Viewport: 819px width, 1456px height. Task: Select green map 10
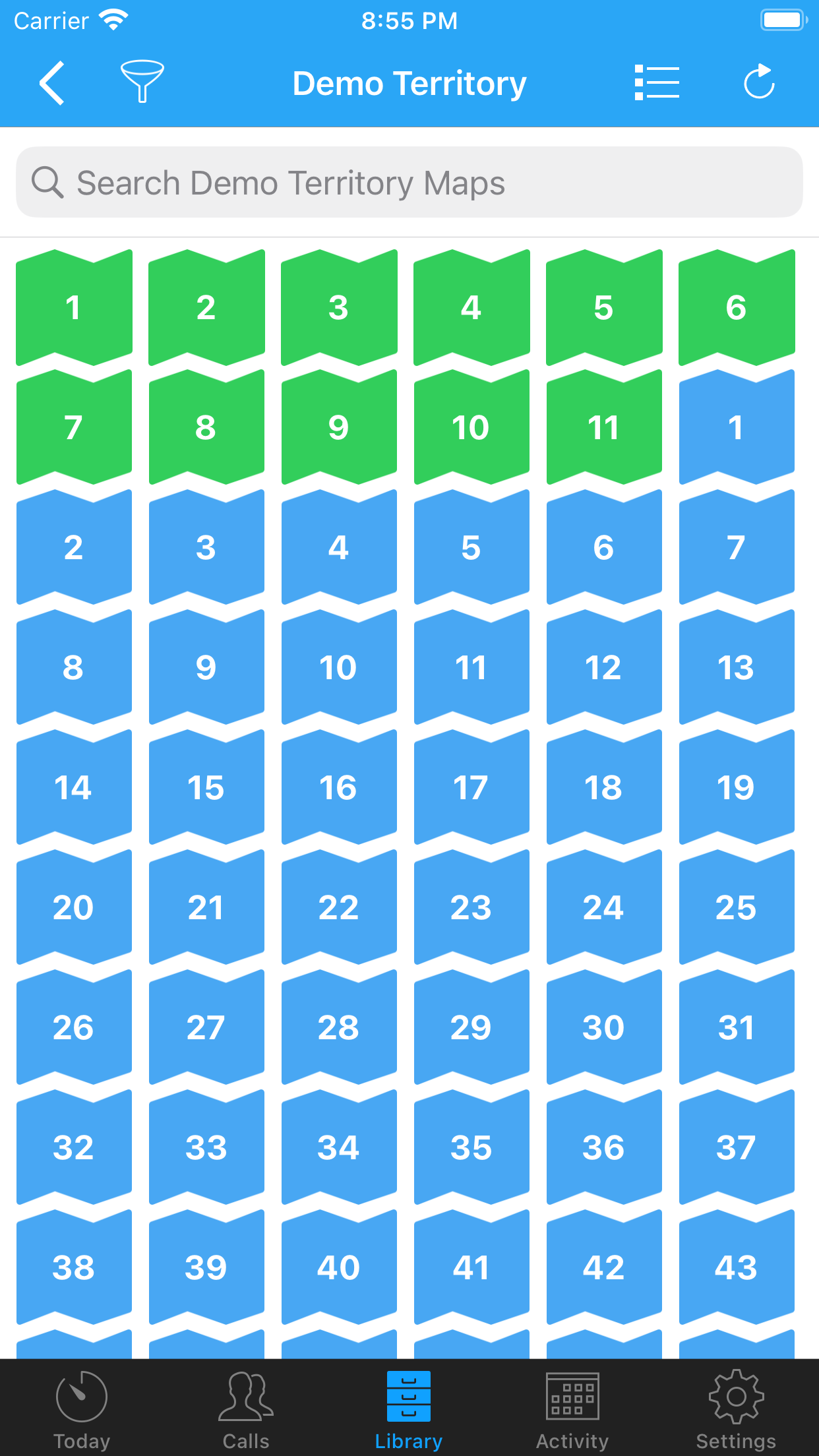point(471,427)
